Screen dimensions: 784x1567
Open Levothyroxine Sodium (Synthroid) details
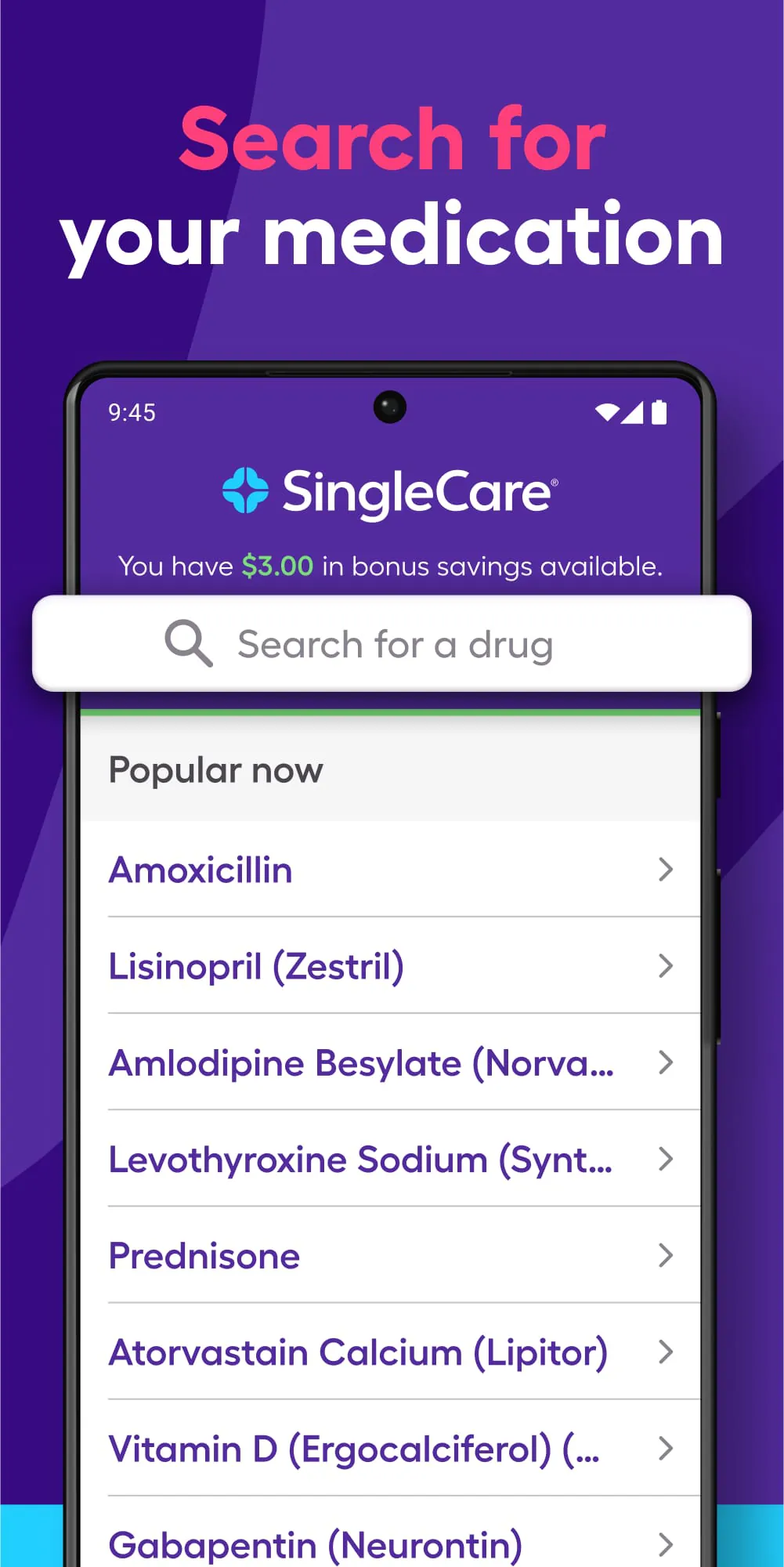360,1160
